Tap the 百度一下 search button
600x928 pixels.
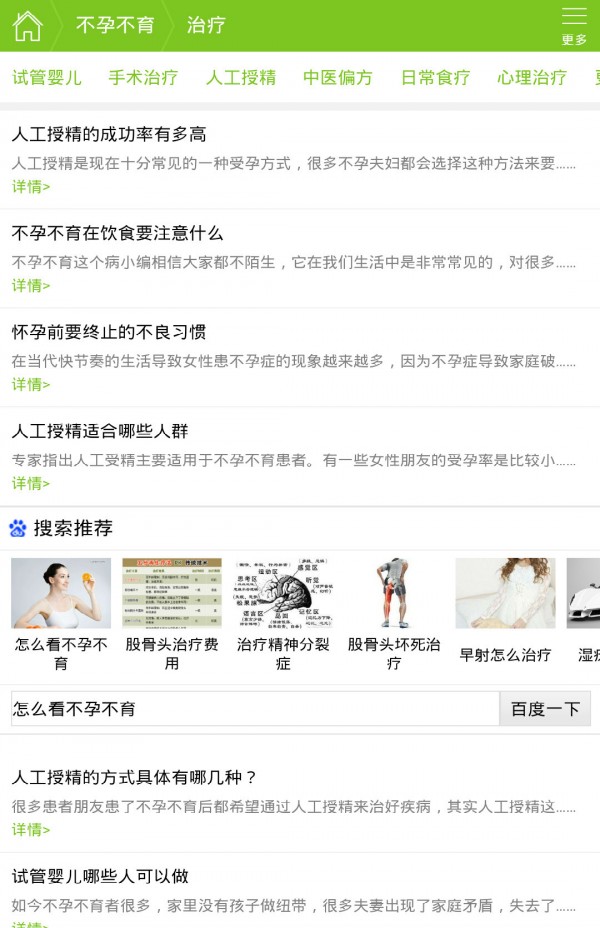click(x=545, y=709)
